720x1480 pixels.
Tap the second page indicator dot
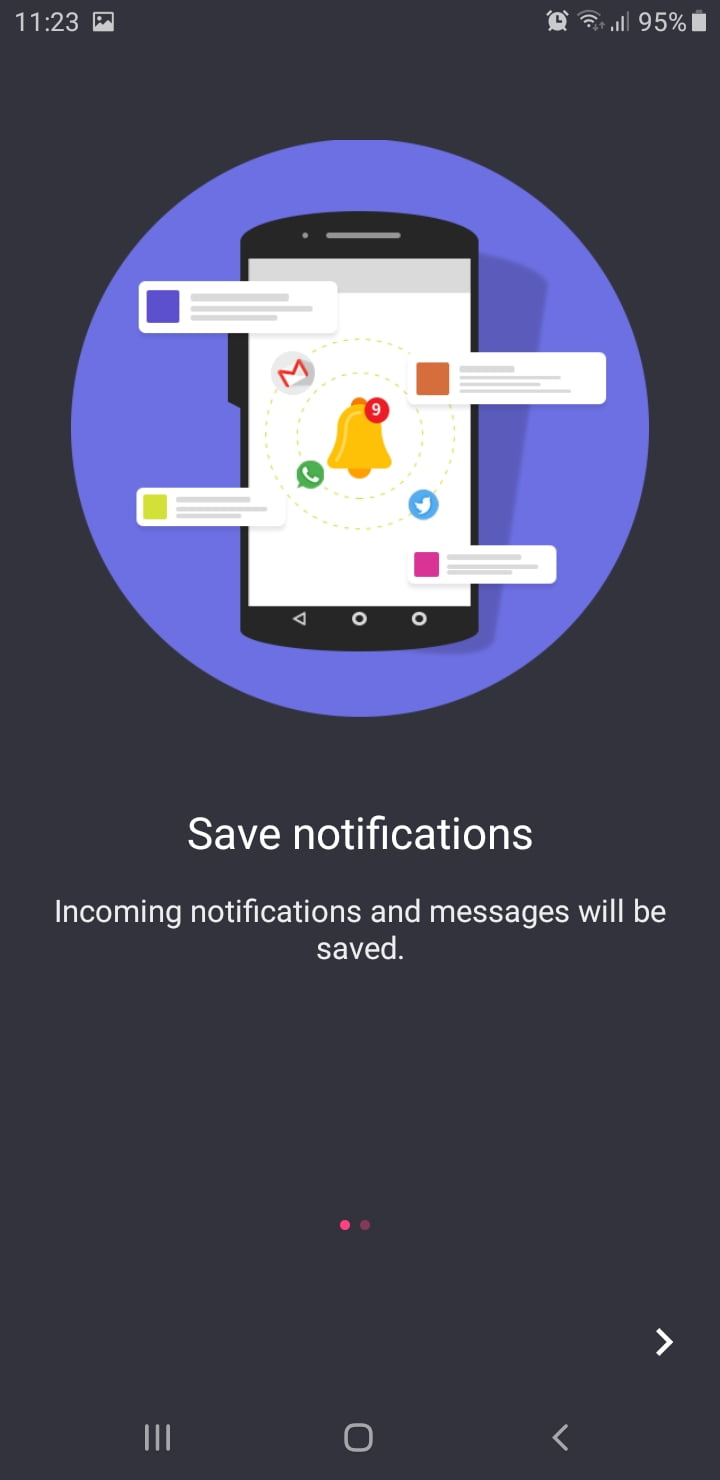coord(365,1225)
